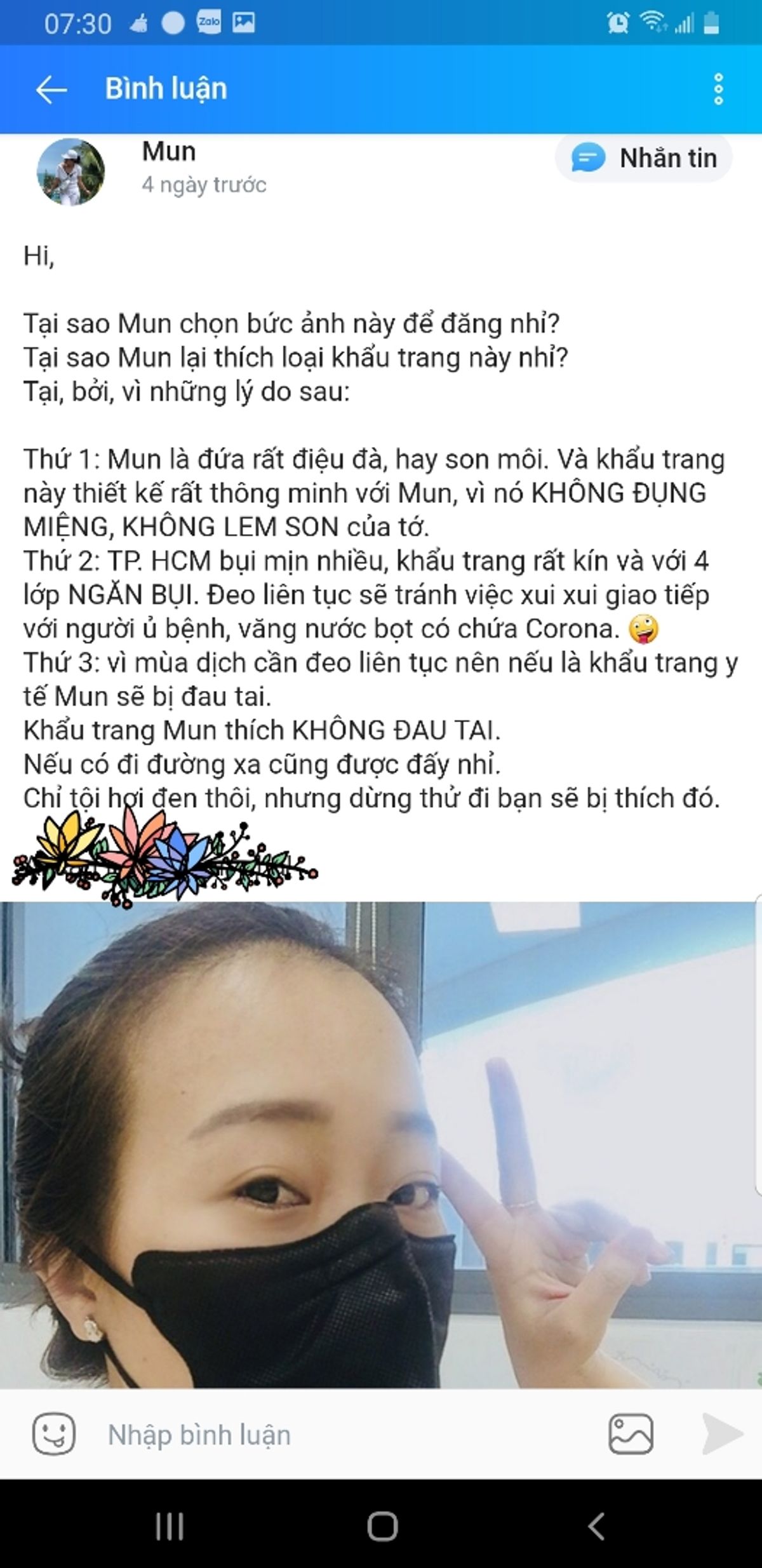Open Mun's profile picture
The height and width of the screenshot is (1568, 762).
(70, 172)
